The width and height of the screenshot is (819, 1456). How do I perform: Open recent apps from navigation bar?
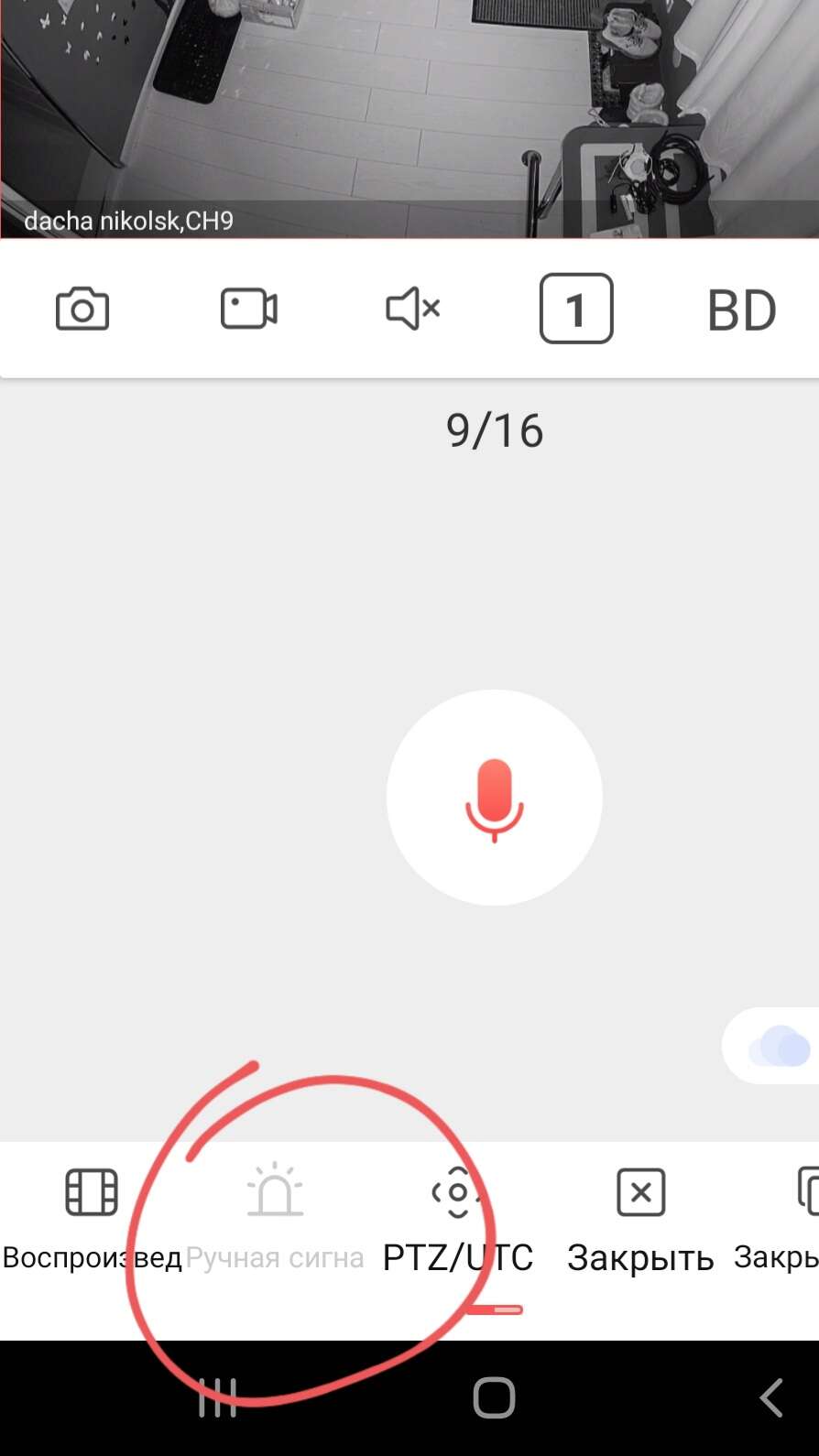point(218,1397)
